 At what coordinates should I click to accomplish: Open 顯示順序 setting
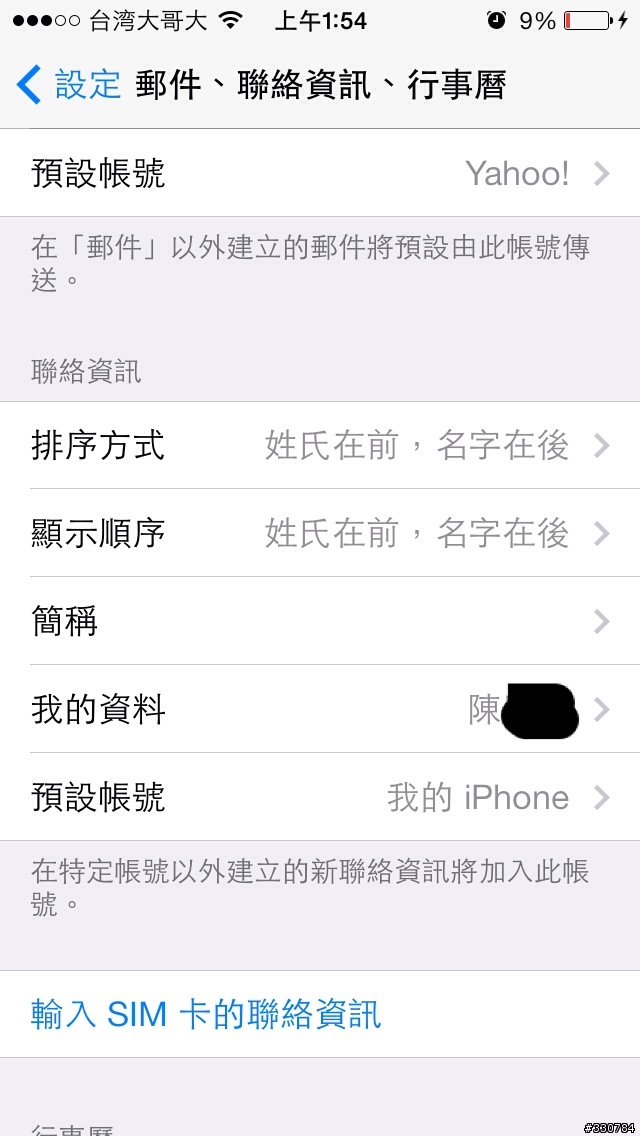point(320,533)
